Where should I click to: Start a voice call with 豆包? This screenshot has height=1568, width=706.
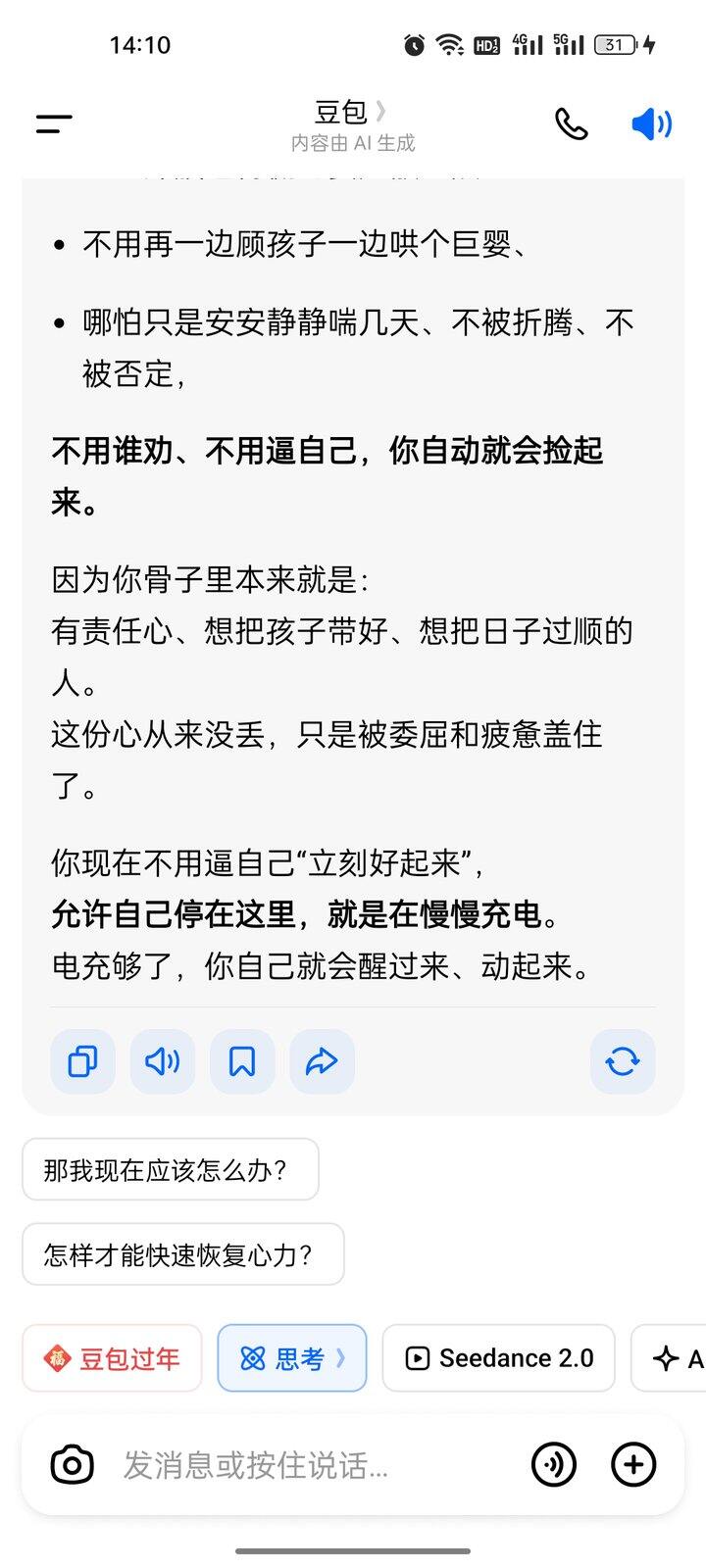coord(572,123)
